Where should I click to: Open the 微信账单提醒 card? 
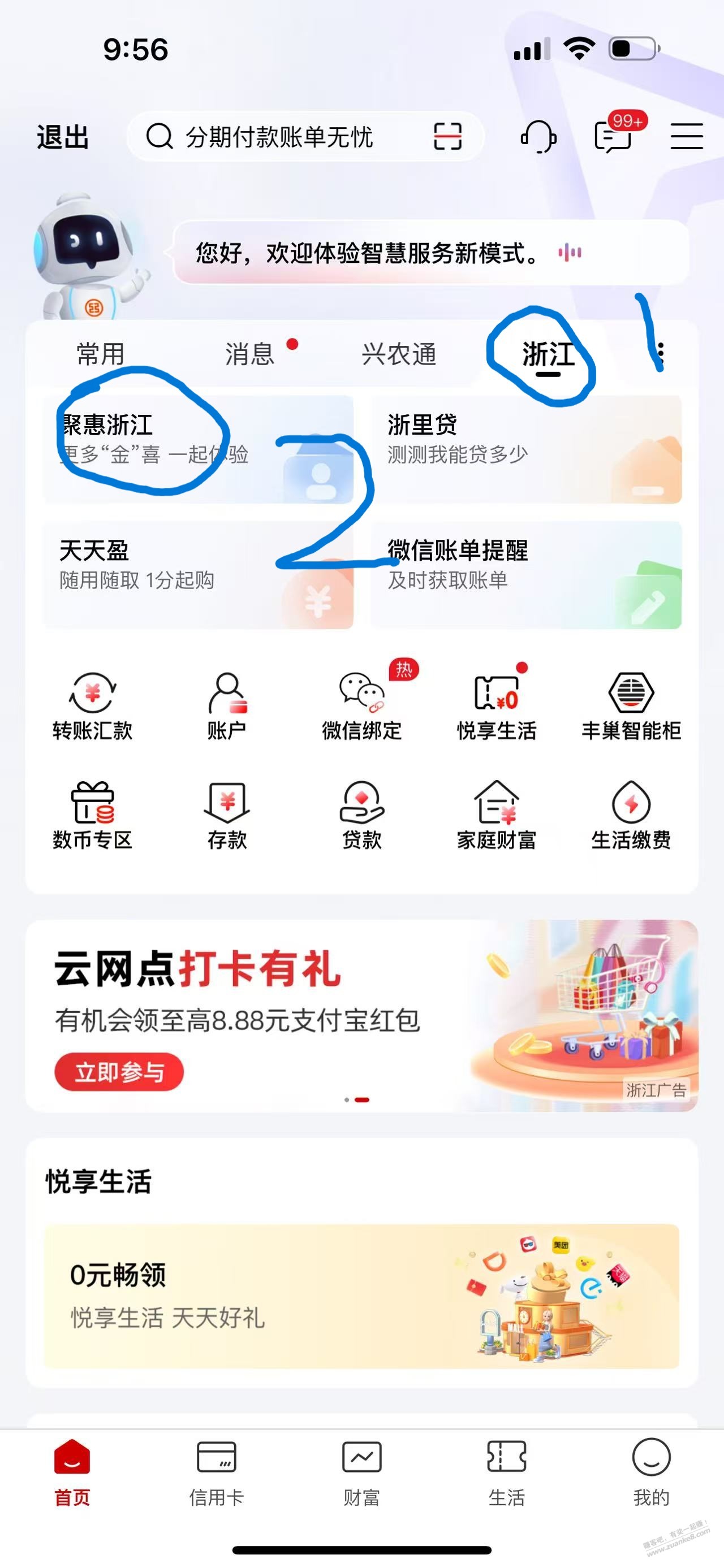(525, 575)
